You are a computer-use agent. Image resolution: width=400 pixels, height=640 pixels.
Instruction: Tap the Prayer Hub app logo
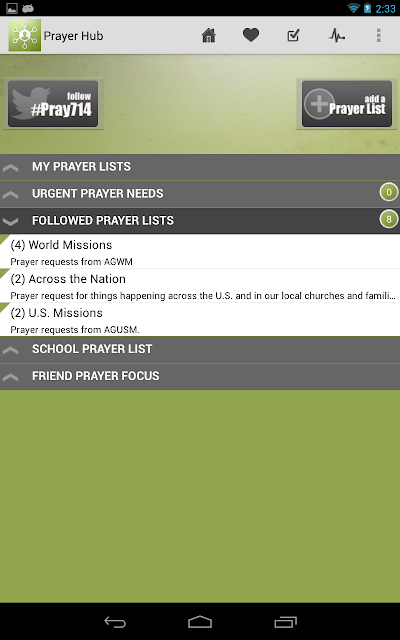[x=25, y=36]
